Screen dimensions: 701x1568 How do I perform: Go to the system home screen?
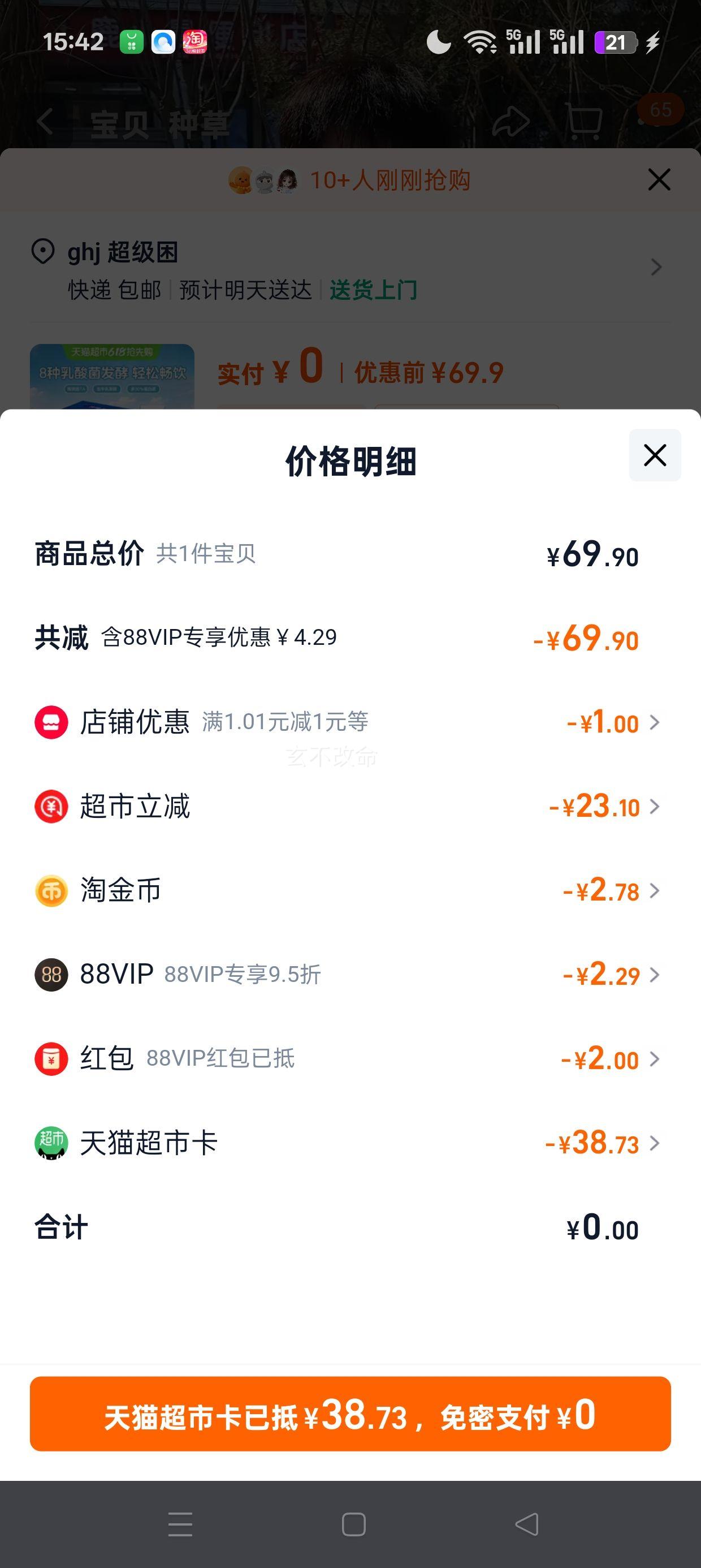pyautogui.click(x=353, y=1524)
